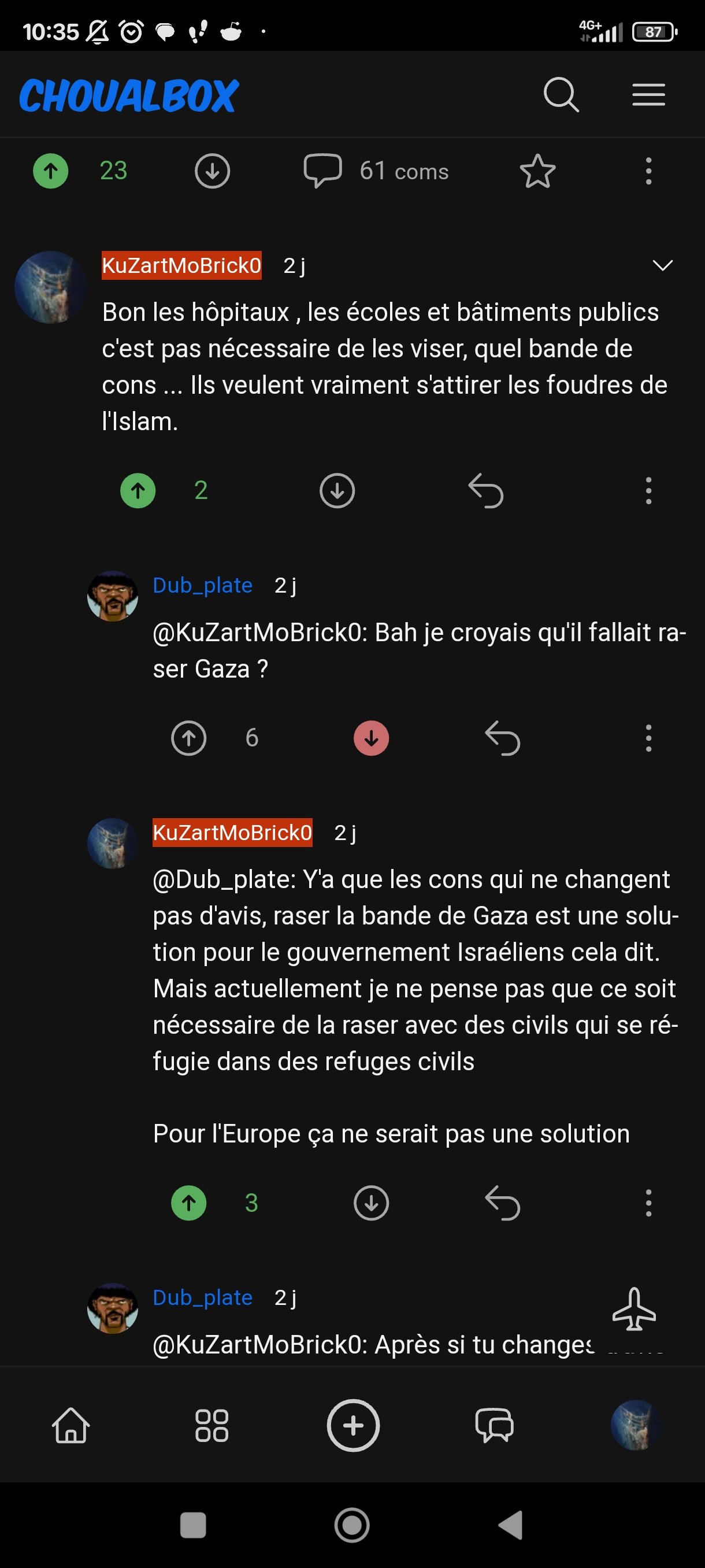Downvote the main post
Image resolution: width=705 pixels, height=1568 pixels.
click(212, 171)
